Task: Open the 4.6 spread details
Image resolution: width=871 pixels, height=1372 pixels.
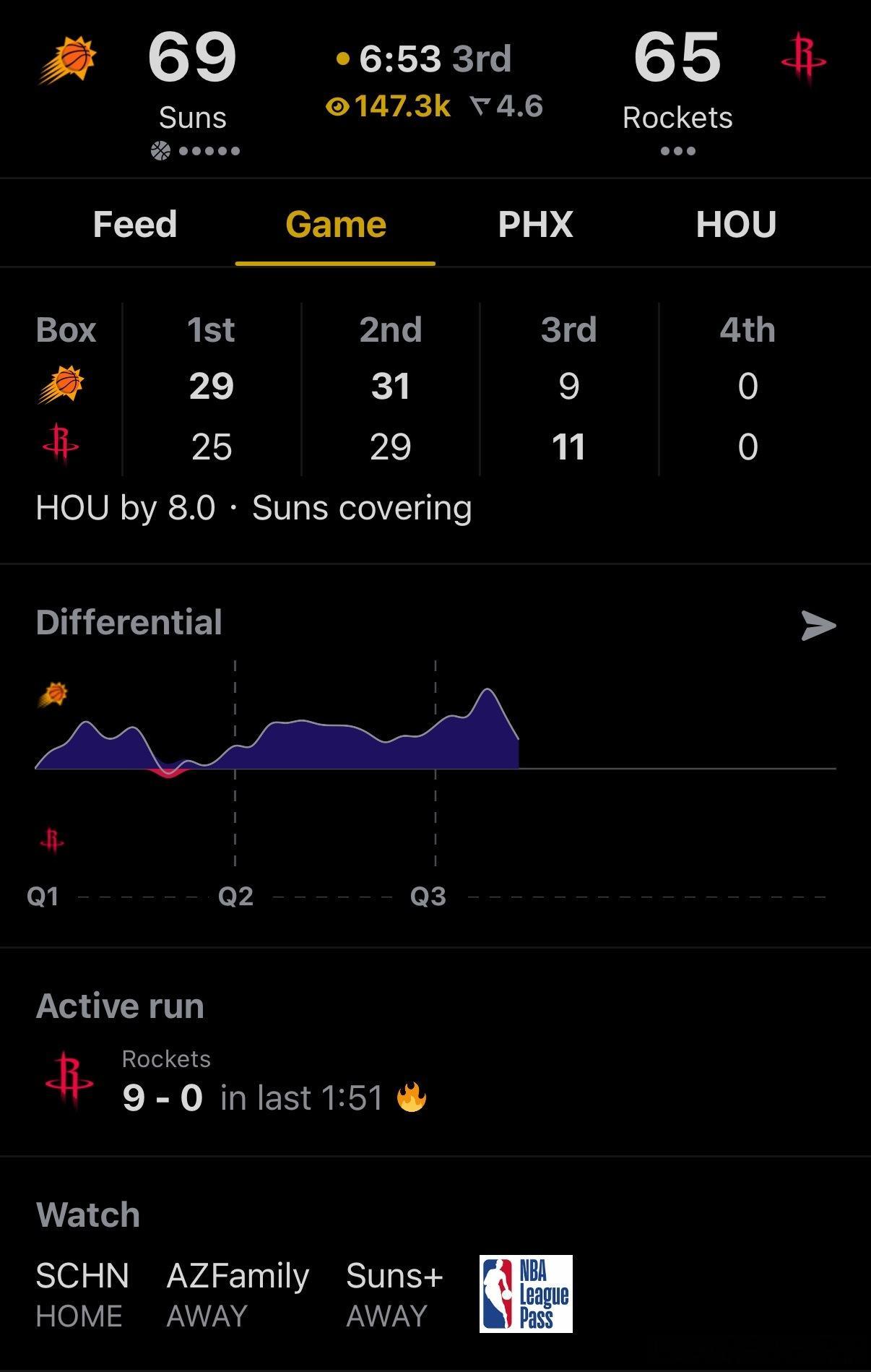Action: pyautogui.click(x=506, y=105)
